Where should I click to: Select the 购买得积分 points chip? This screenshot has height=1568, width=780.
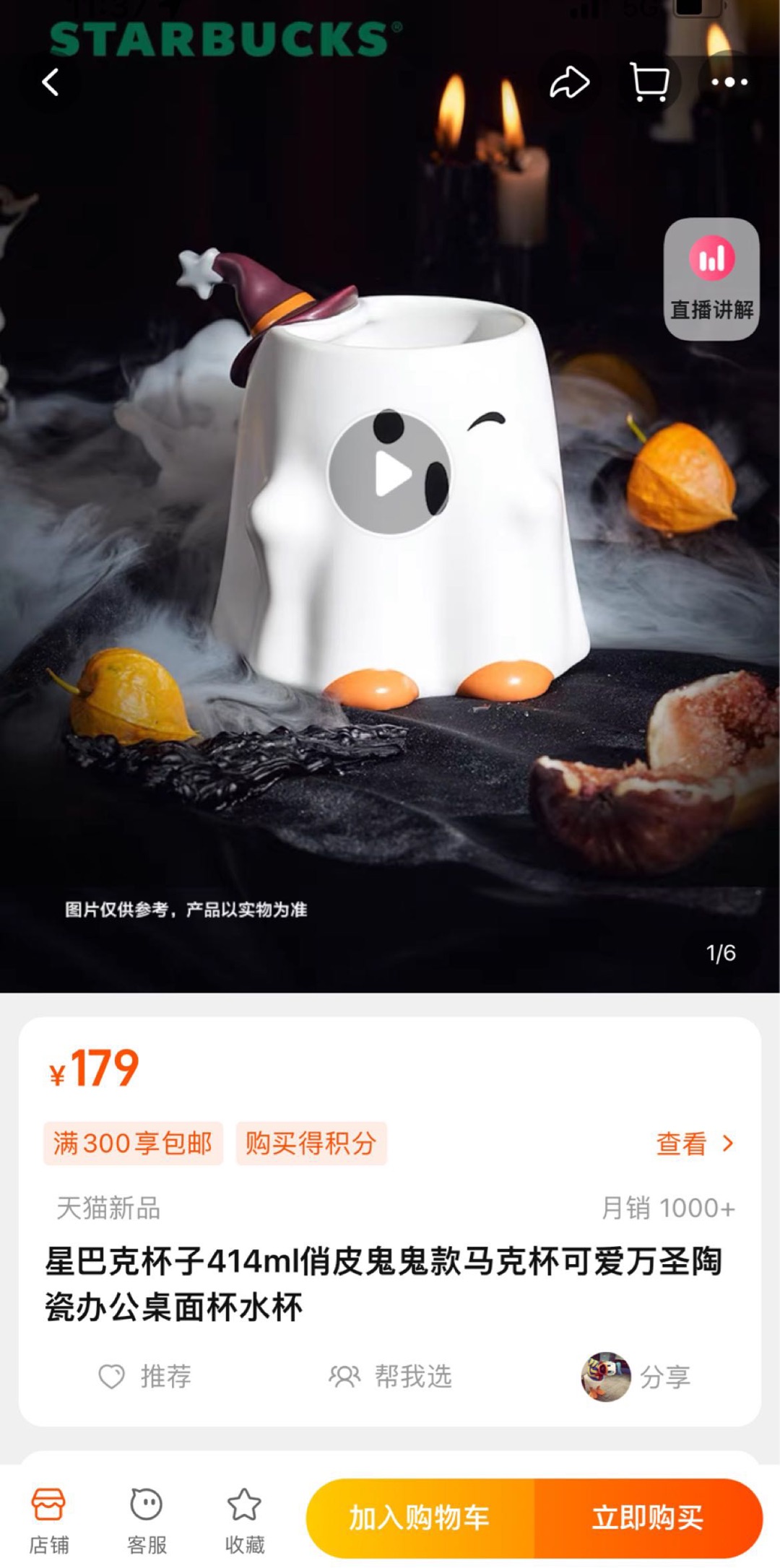pyautogui.click(x=311, y=1144)
